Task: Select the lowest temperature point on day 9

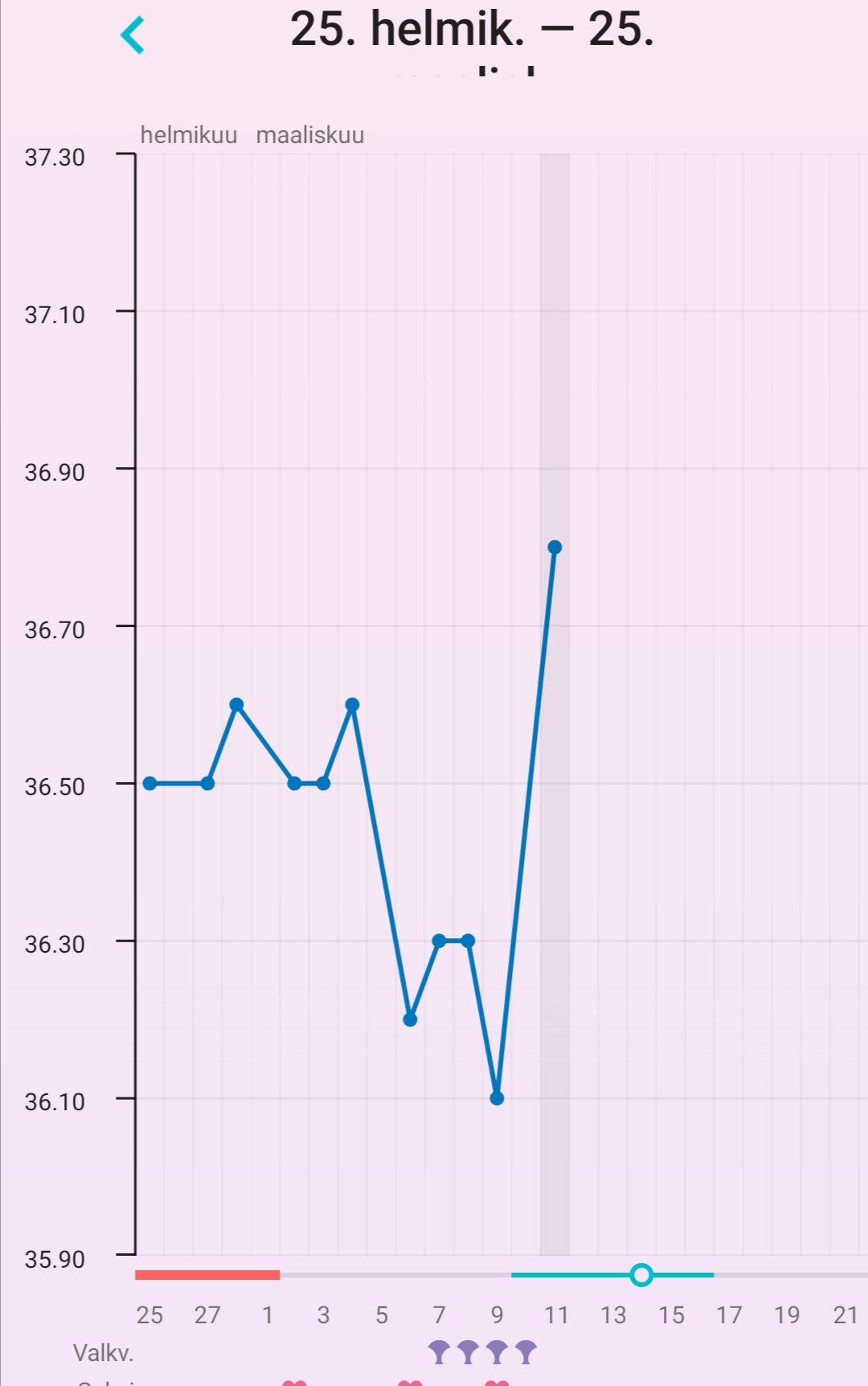Action: coord(497,1098)
